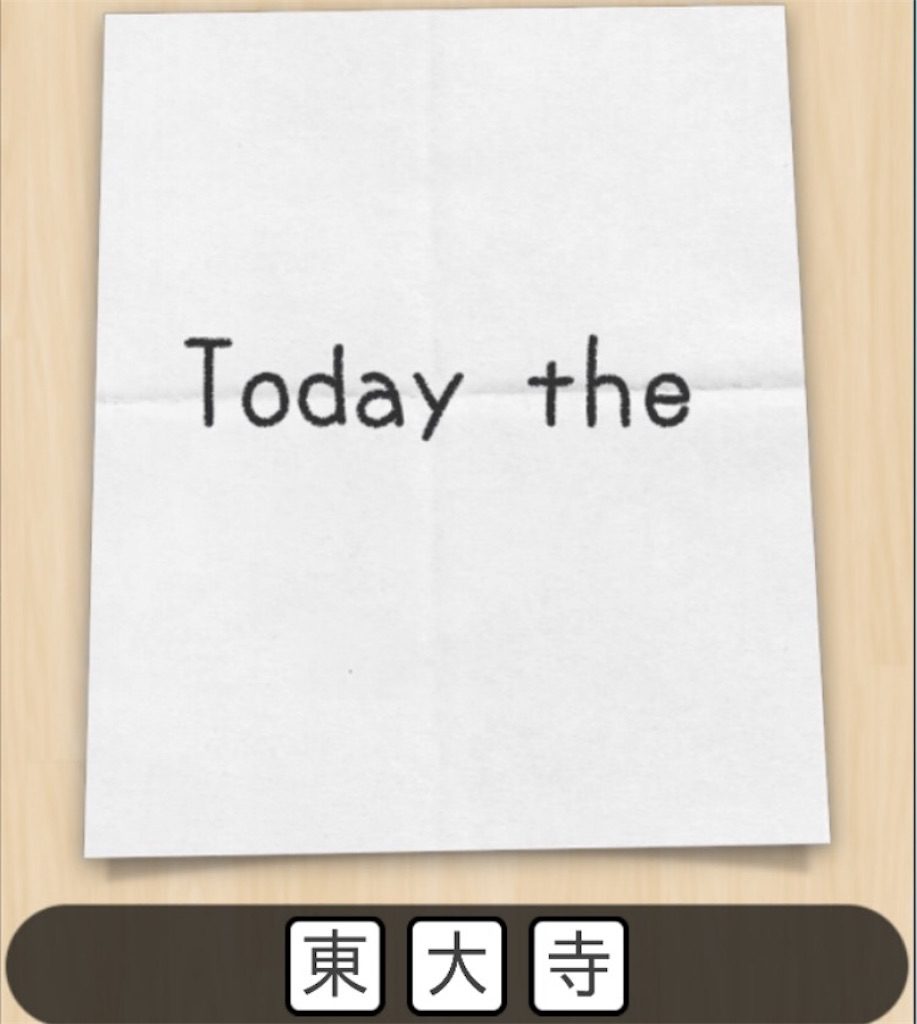Tap the 東 character tile

[335, 965]
